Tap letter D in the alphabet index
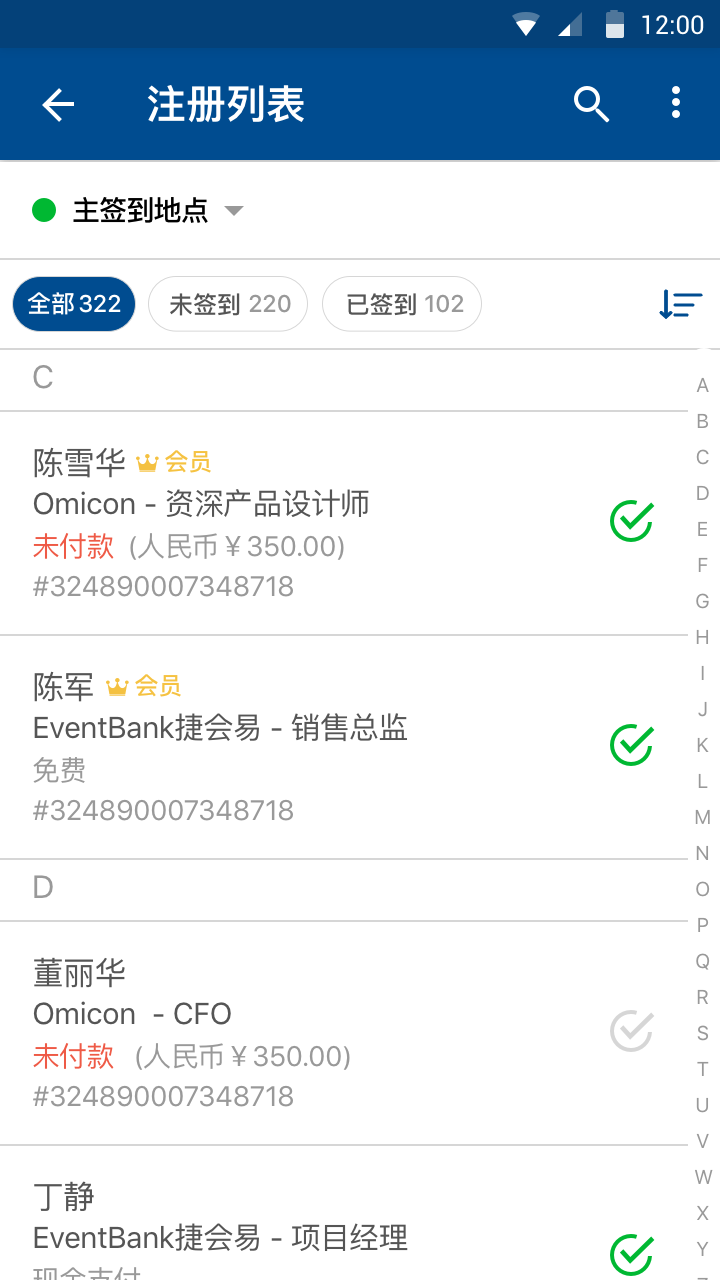Screen dimensions: 720x1280 (701, 493)
